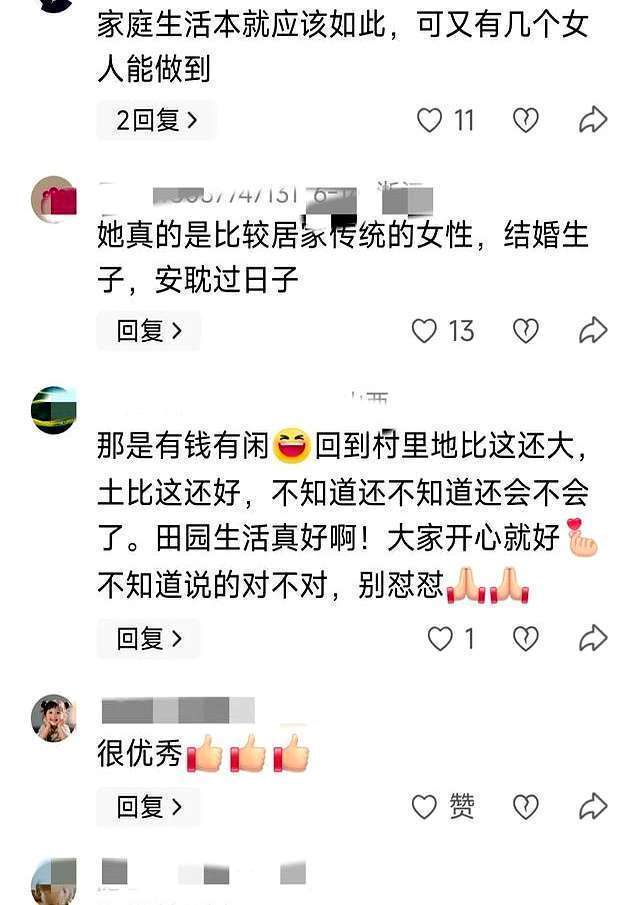
Task: Share the comment about 家庭生活
Action: click(x=593, y=121)
